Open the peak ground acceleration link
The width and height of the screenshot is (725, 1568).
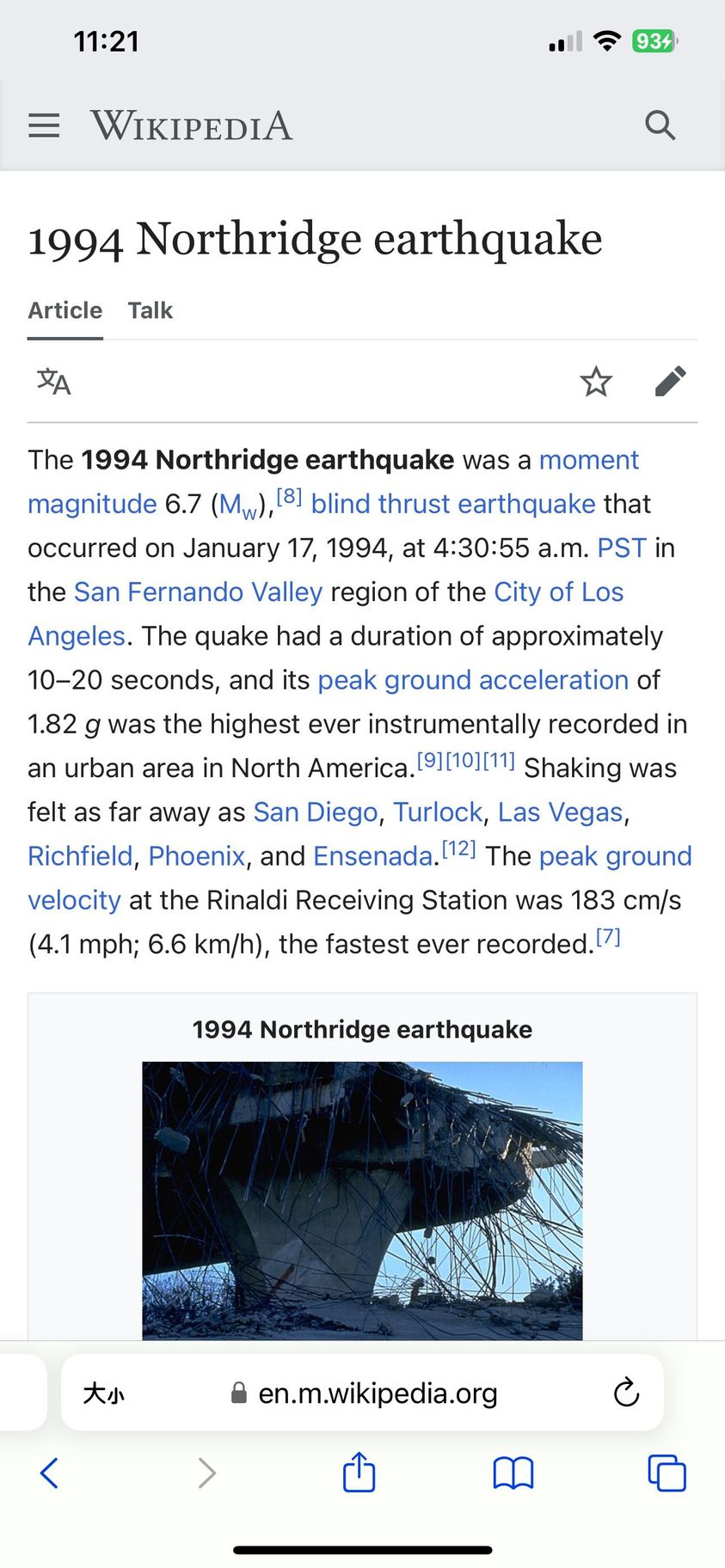pyautogui.click(x=473, y=680)
